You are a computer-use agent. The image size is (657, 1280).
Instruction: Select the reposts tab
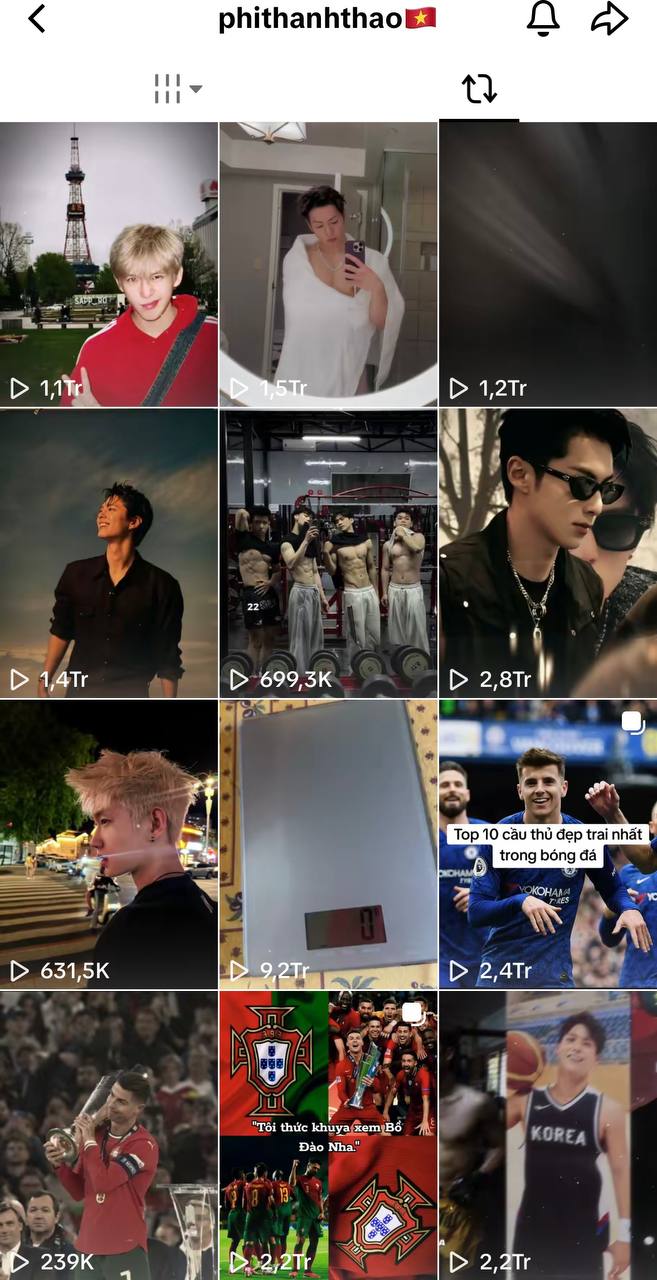tap(479, 89)
